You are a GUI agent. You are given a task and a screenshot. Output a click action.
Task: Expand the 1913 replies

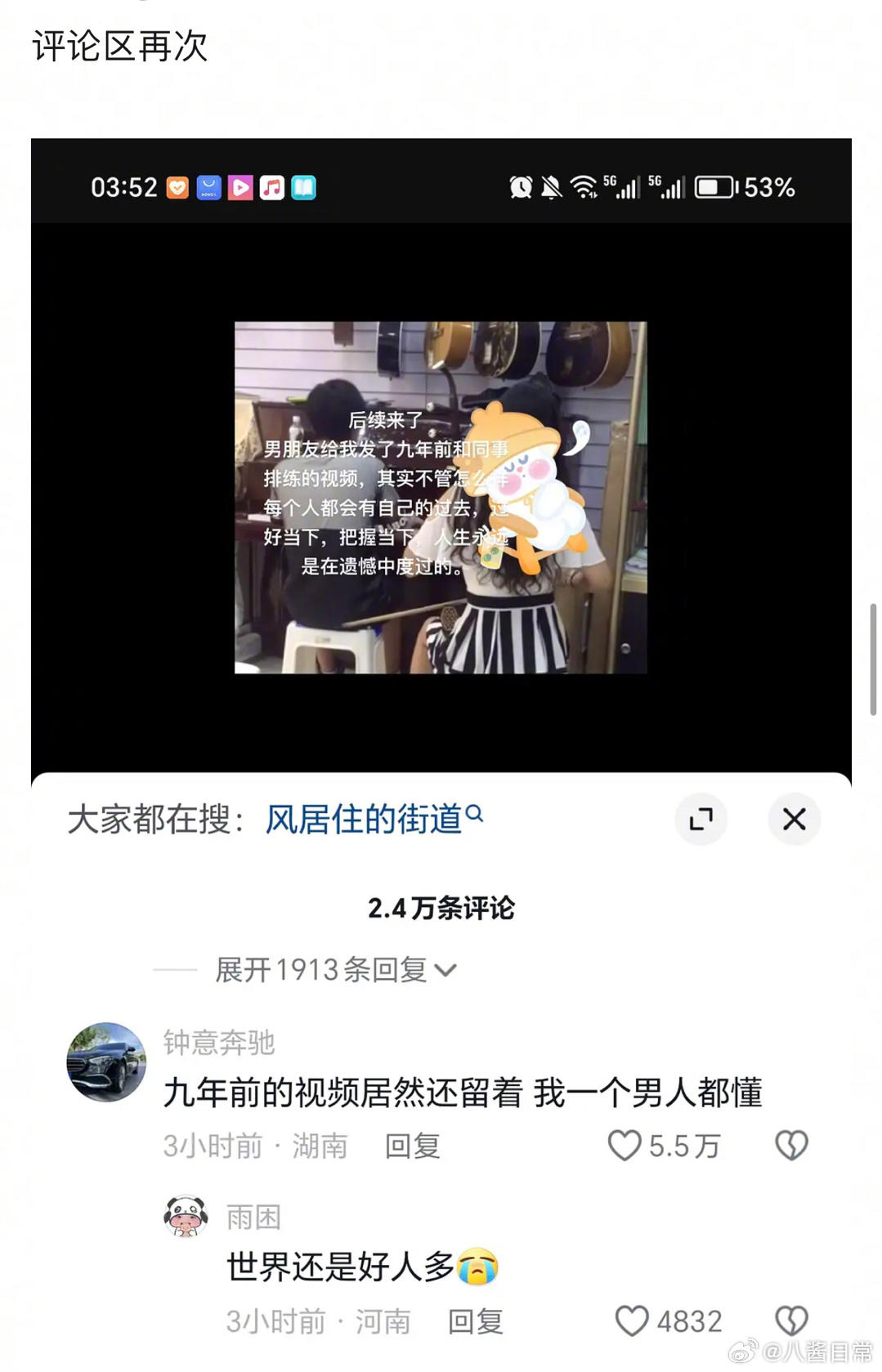click(335, 970)
